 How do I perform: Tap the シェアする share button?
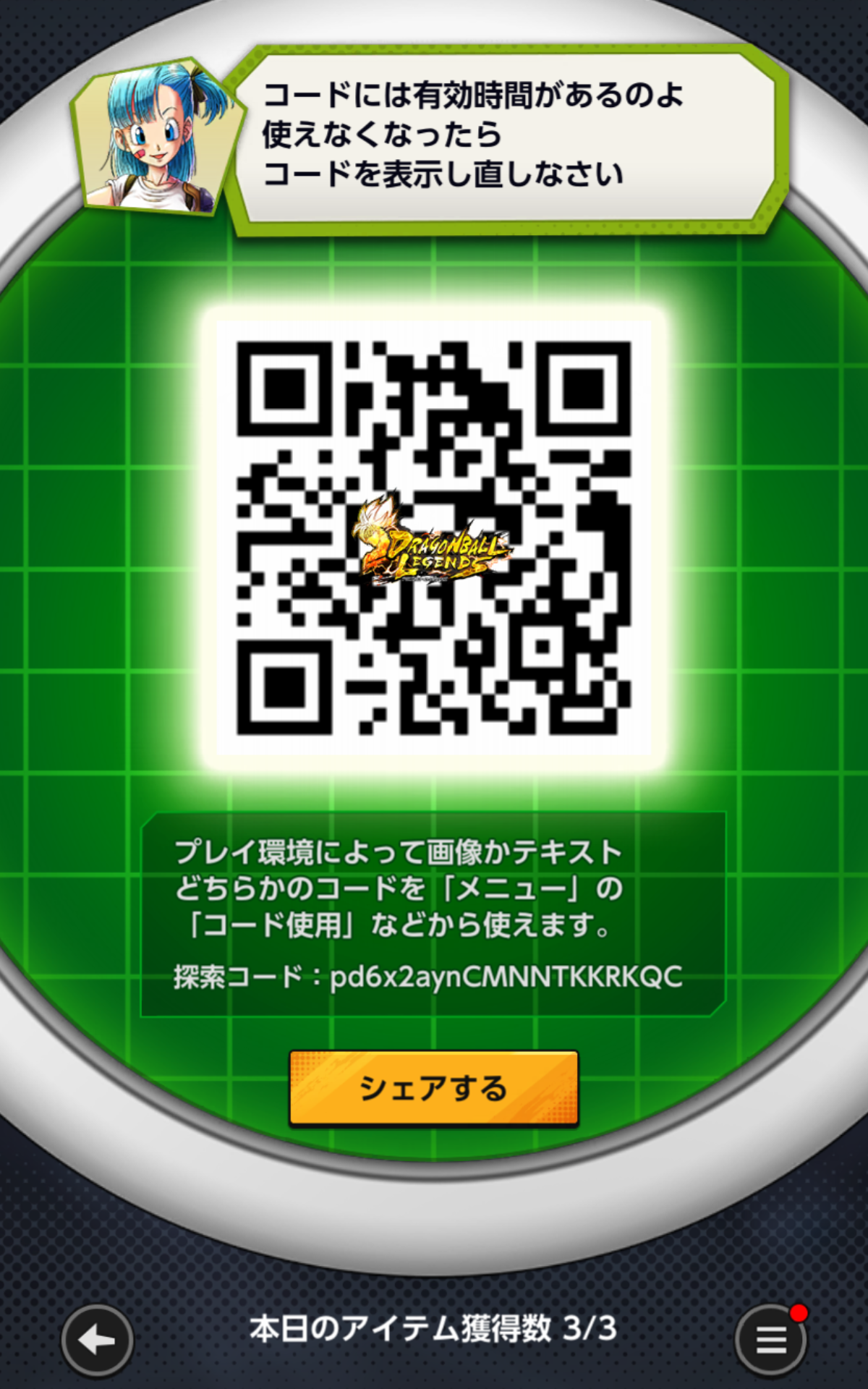click(433, 1088)
